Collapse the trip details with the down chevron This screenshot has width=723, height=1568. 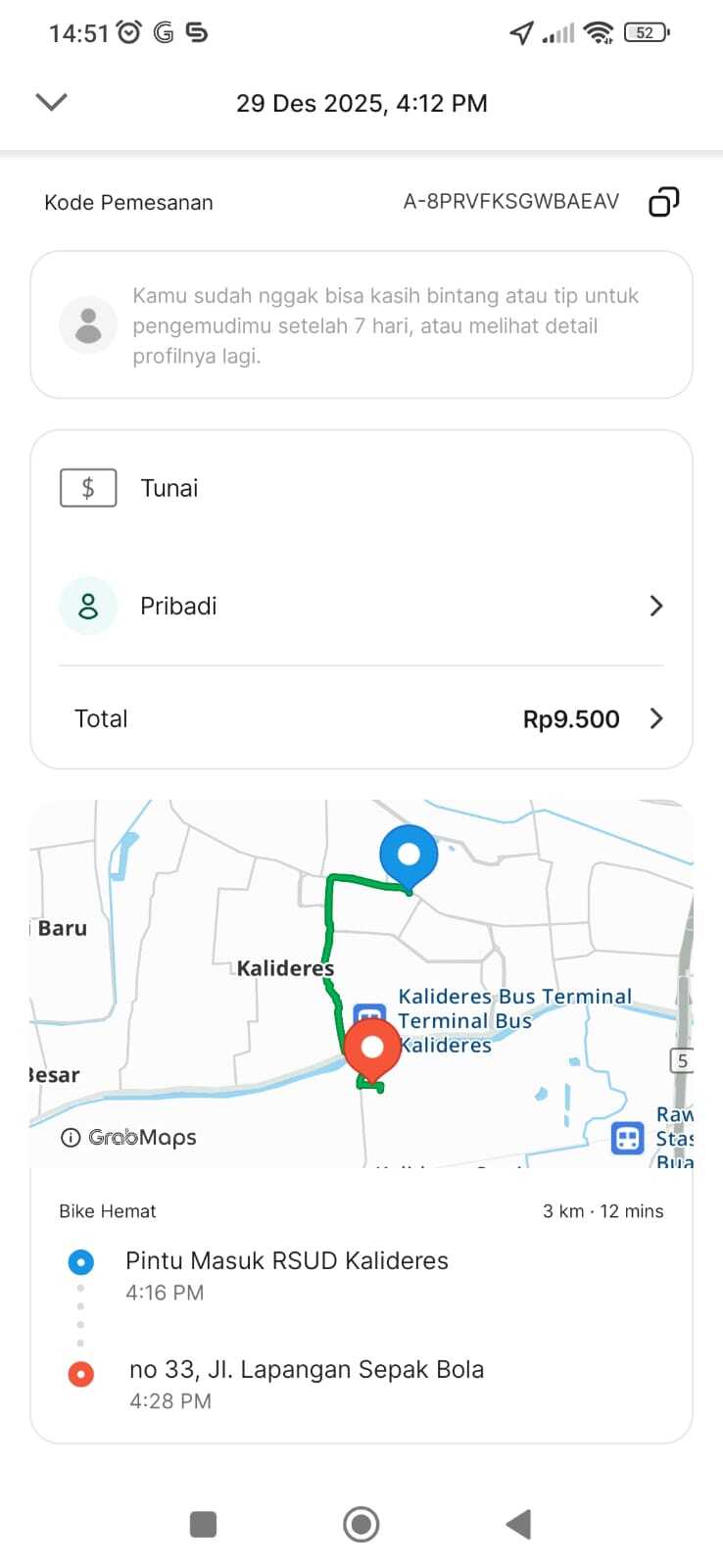click(x=51, y=102)
